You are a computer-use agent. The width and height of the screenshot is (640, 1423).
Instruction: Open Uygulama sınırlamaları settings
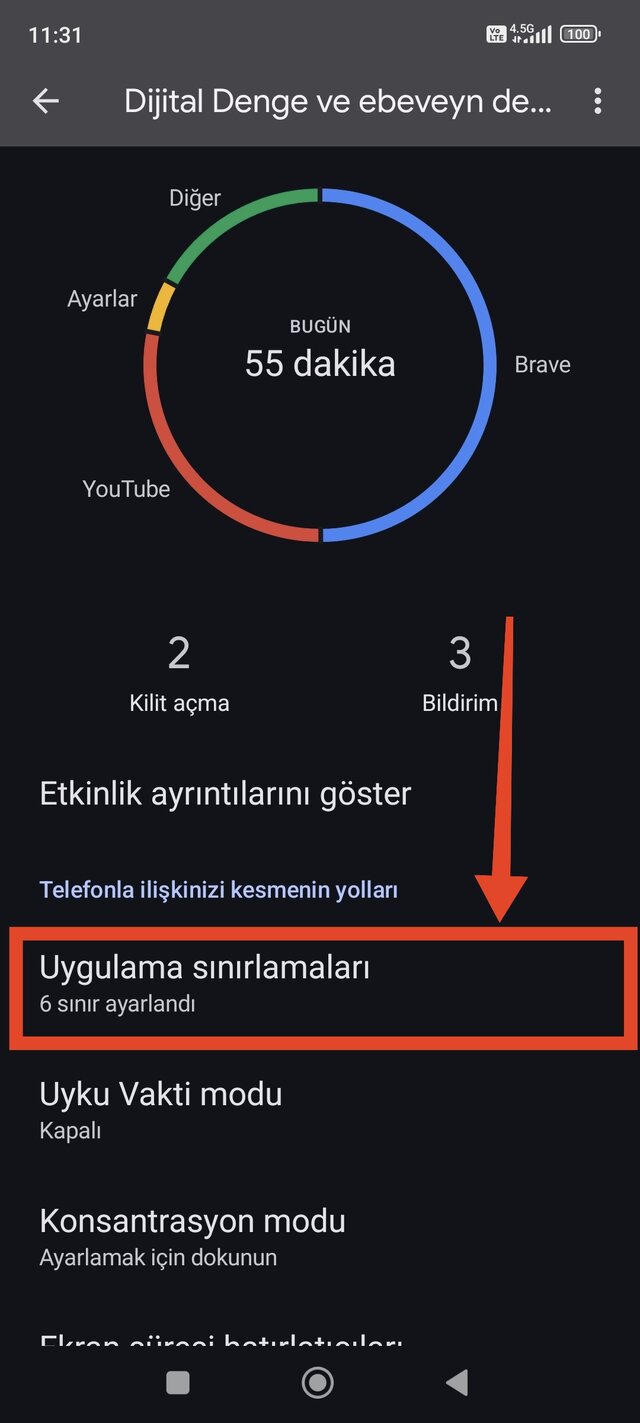[320, 985]
